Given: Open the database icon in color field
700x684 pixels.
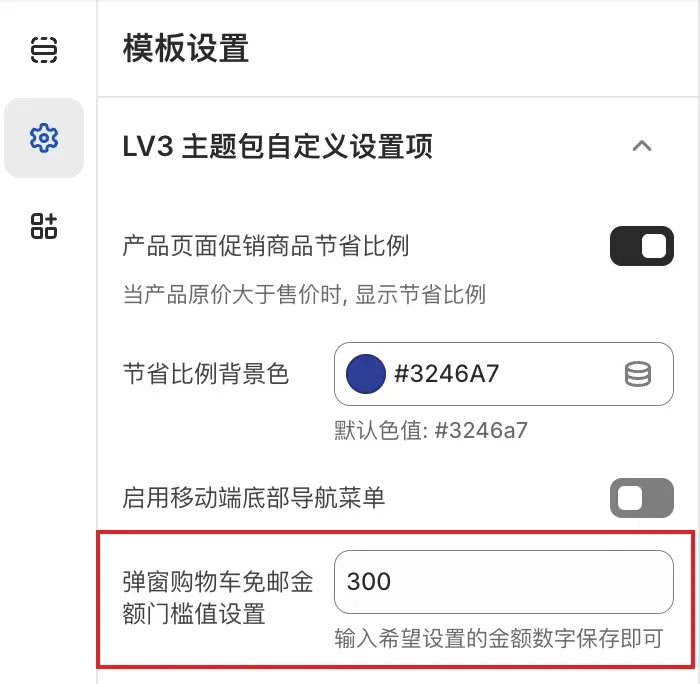Looking at the screenshot, I should pos(637,375).
